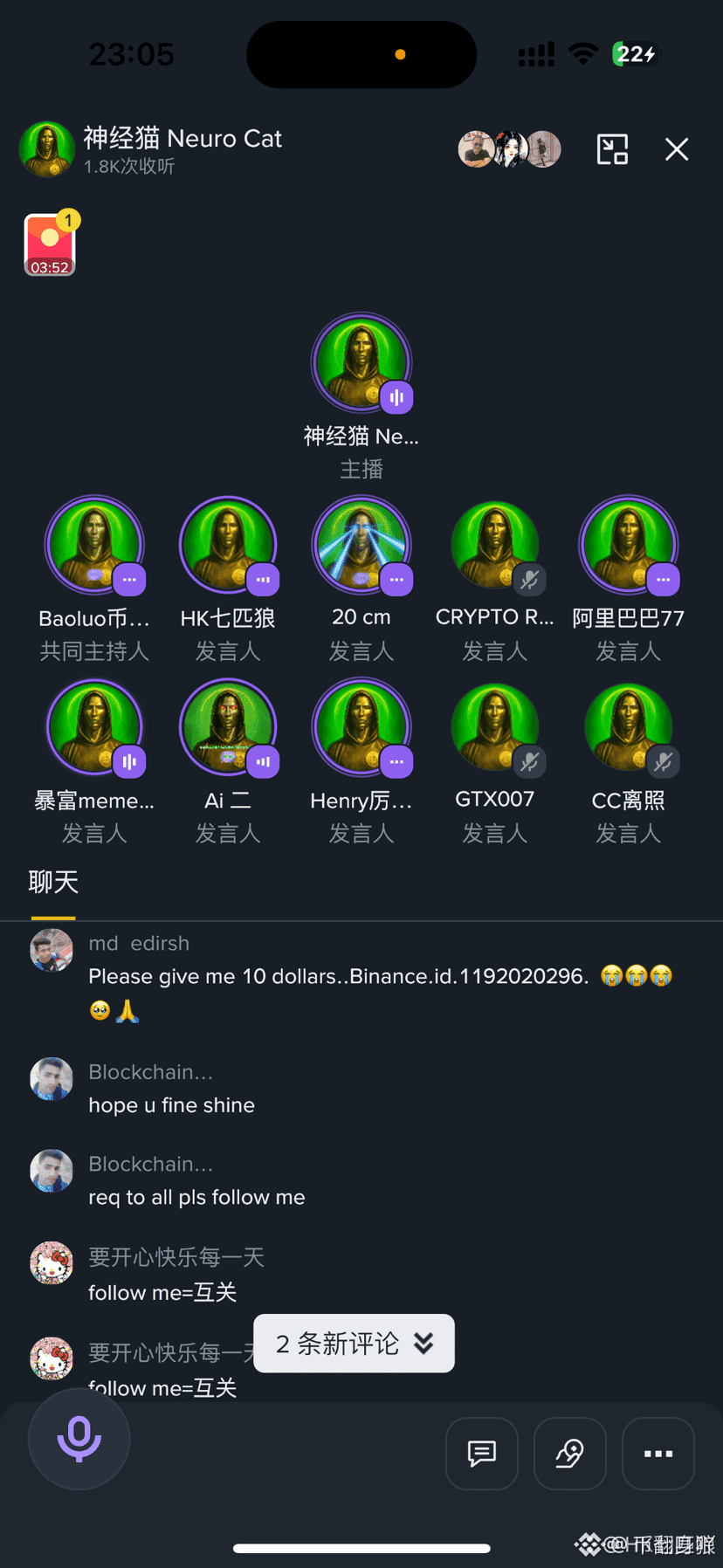Image resolution: width=723 pixels, height=1568 pixels.
Task: Open the comment bubble icon at the bottom
Action: [x=481, y=1454]
